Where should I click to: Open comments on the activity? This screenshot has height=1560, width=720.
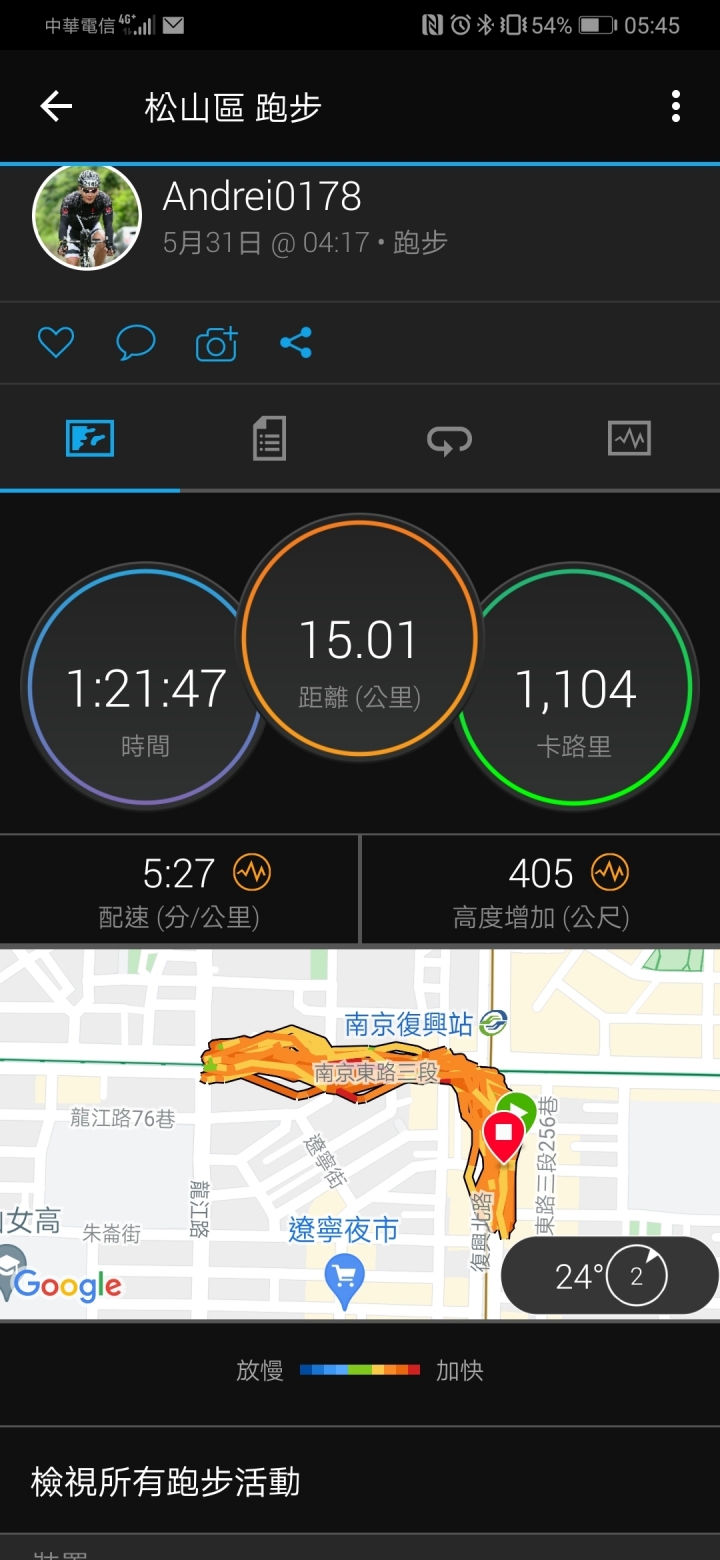tap(136, 343)
